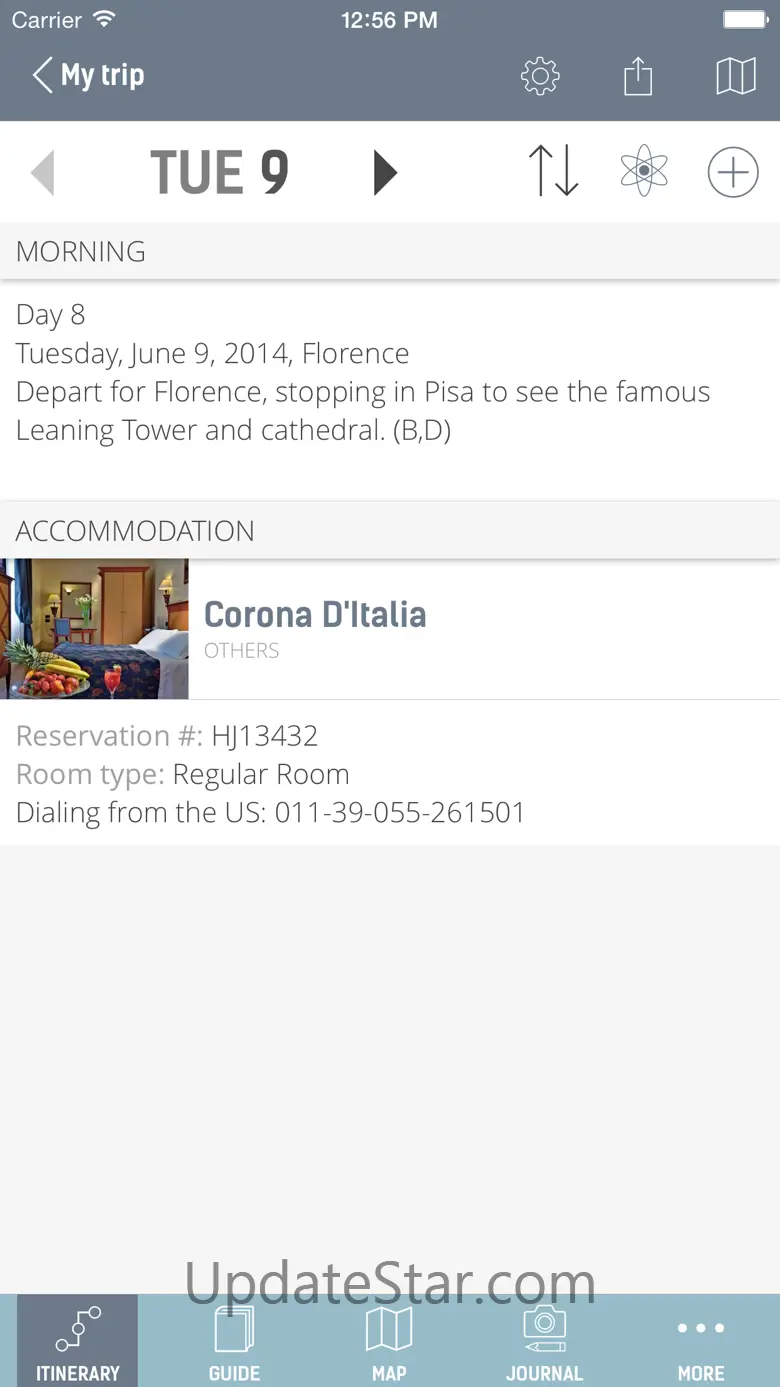Image resolution: width=780 pixels, height=1387 pixels.
Task: Open the settings gear
Action: pyautogui.click(x=540, y=76)
